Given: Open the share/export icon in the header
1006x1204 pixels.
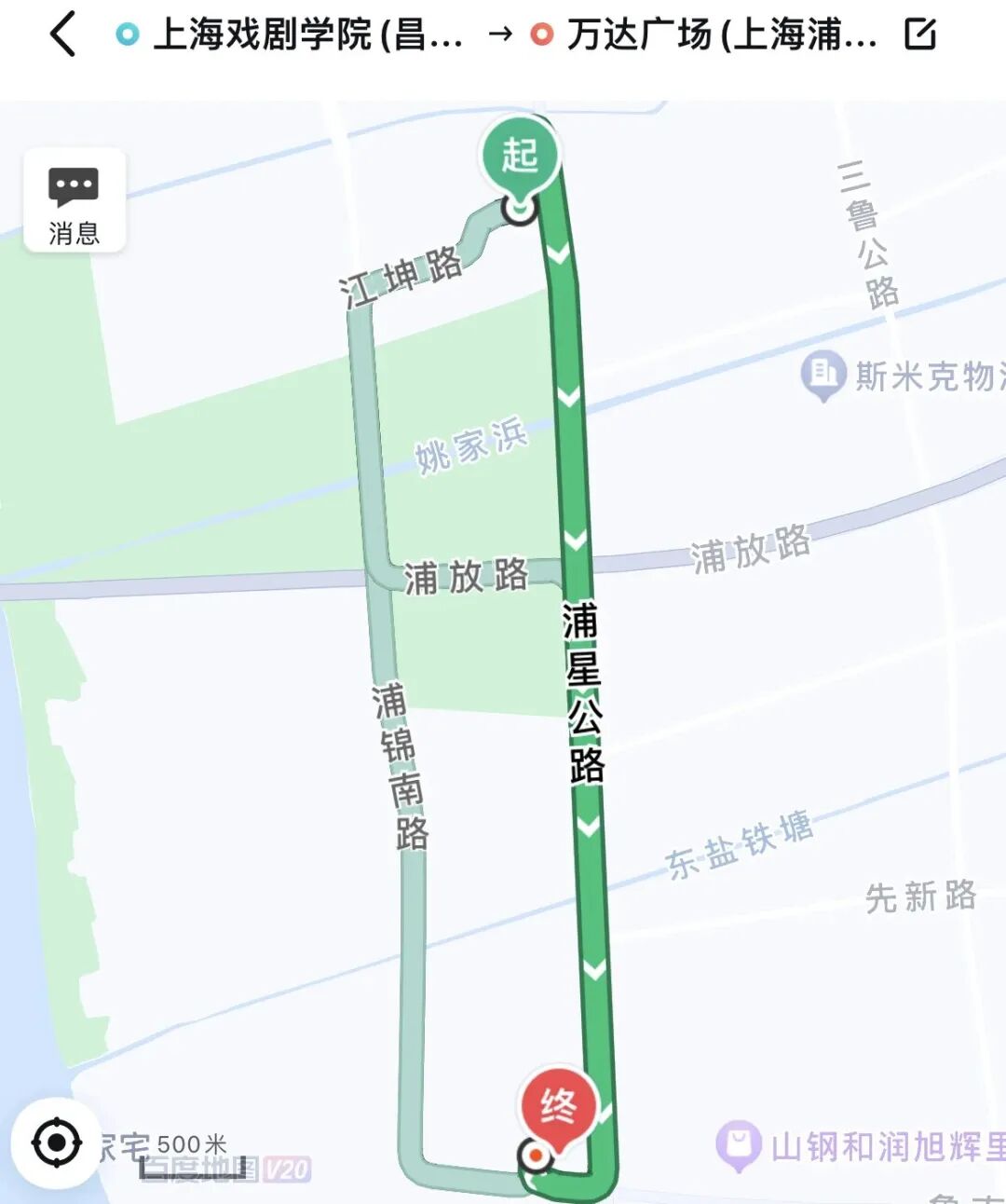Looking at the screenshot, I should pos(920,35).
